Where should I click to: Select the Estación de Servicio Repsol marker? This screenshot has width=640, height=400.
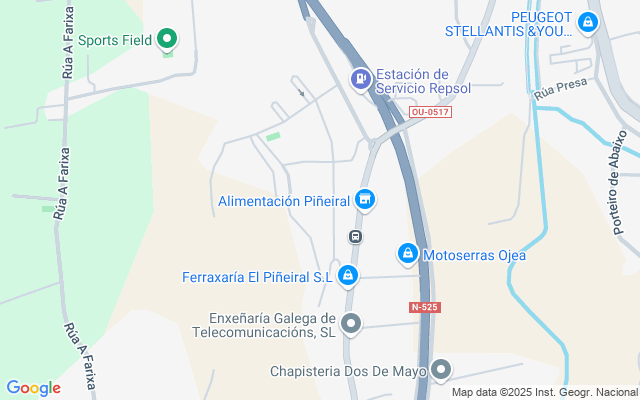click(x=359, y=77)
